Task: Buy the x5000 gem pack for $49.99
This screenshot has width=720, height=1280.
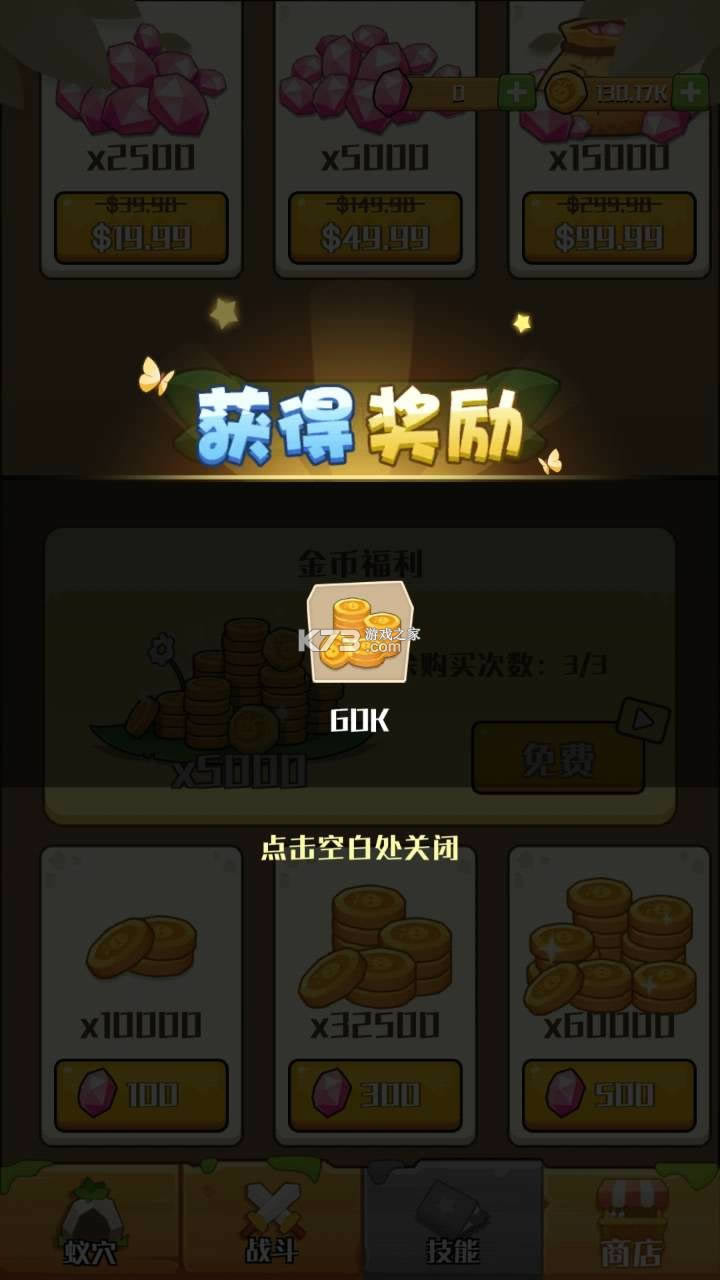Action: coord(375,228)
